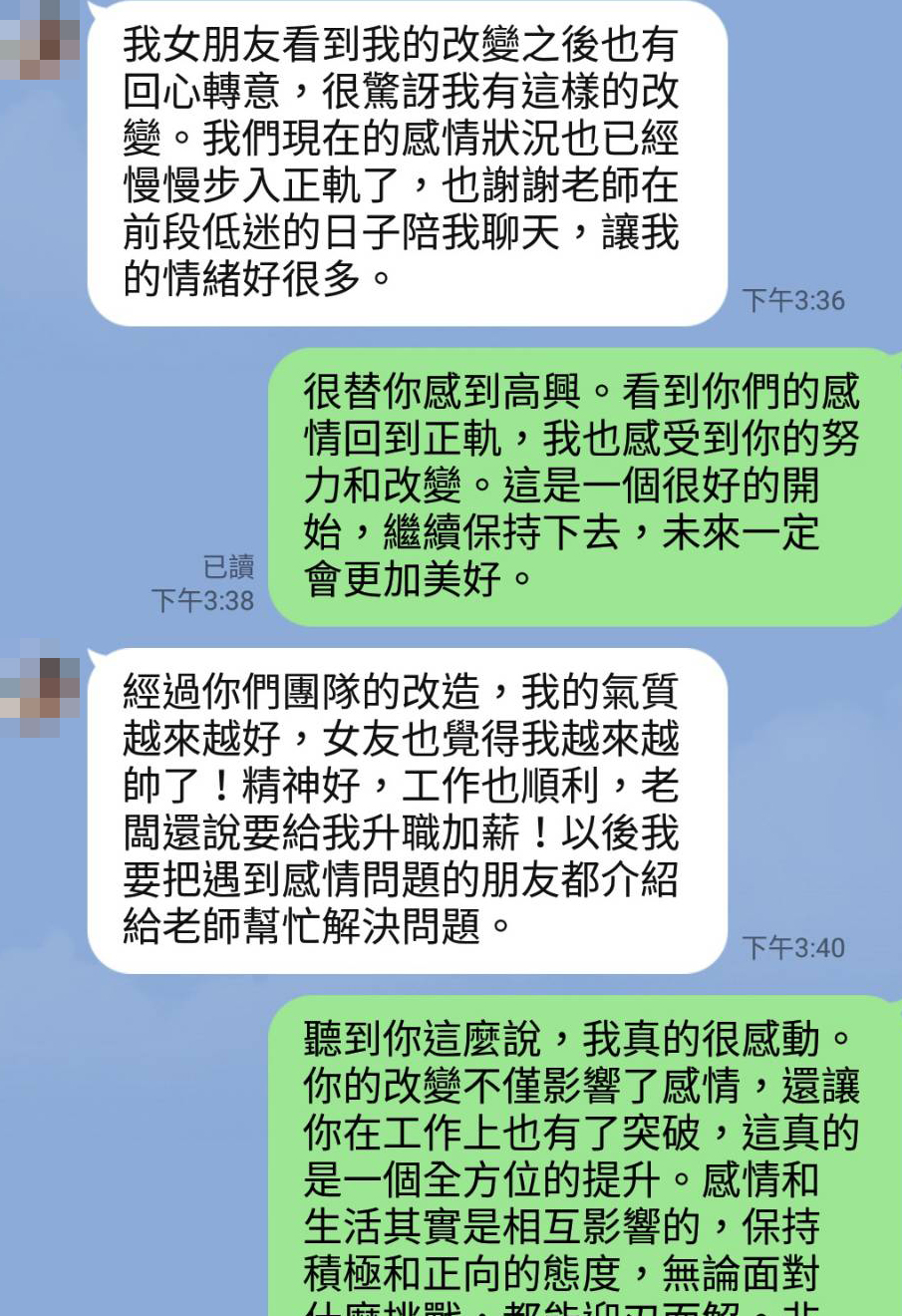The image size is (902, 1316).
Task: Open sender's avatar beside the 我女朋友看到我的改變 message
Action: pyautogui.click(x=40, y=40)
